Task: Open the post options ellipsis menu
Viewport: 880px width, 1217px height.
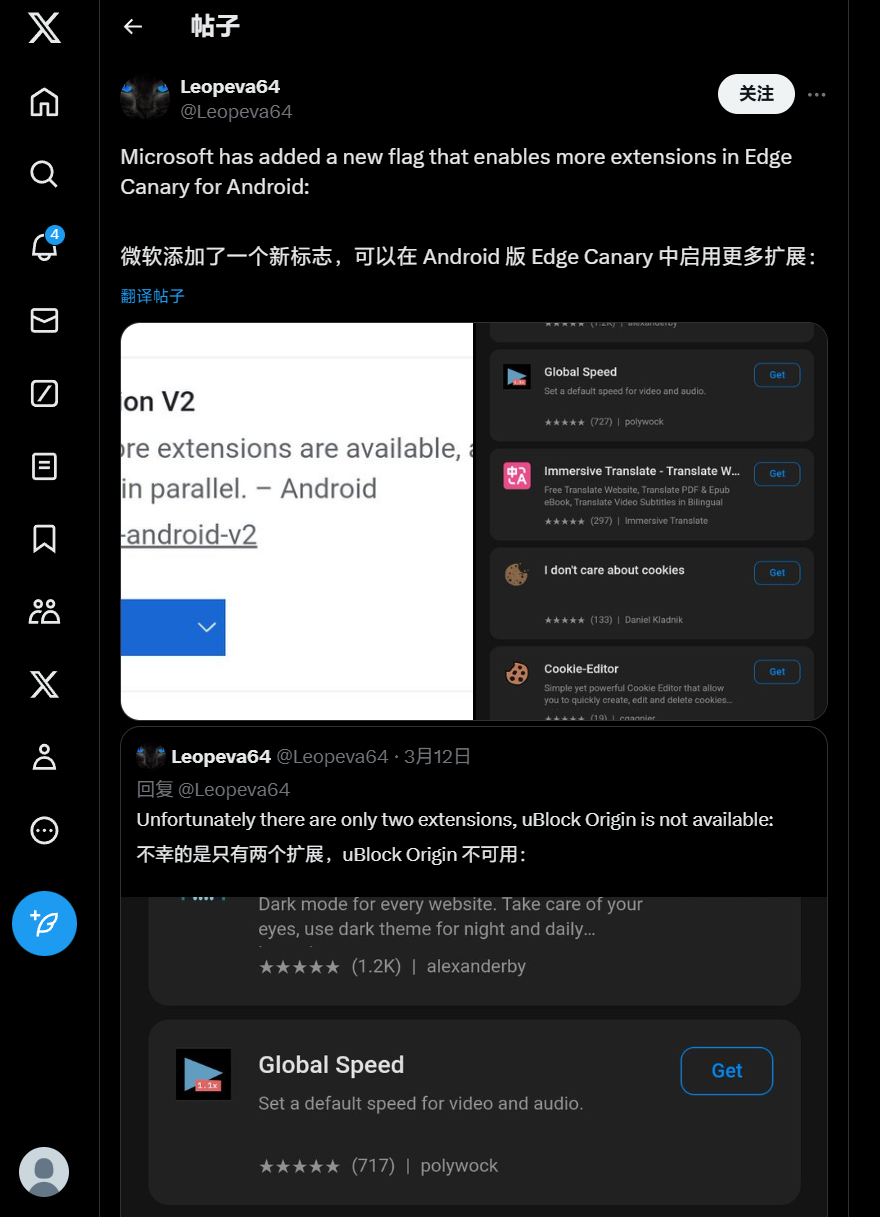Action: point(816,94)
